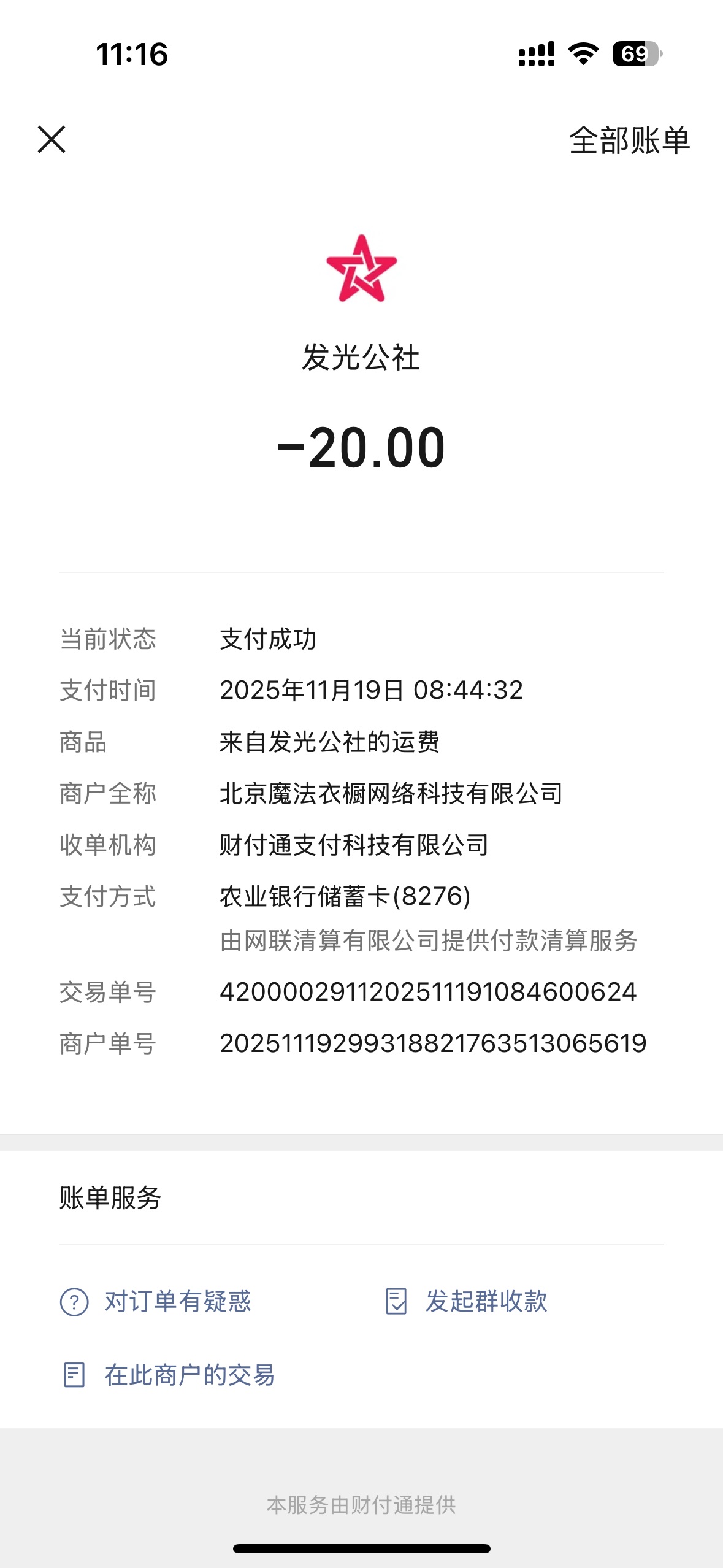
Task: Tap 对订单有疑惑 for order help
Action: click(x=156, y=1301)
